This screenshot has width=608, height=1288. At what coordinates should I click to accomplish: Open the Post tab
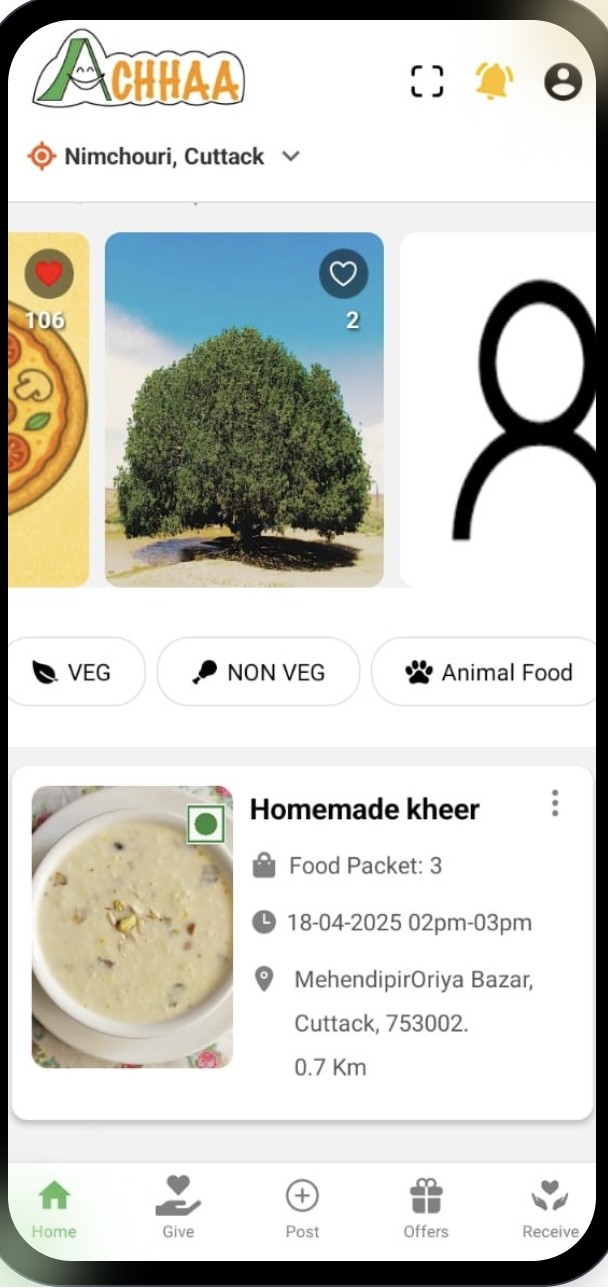[302, 1208]
